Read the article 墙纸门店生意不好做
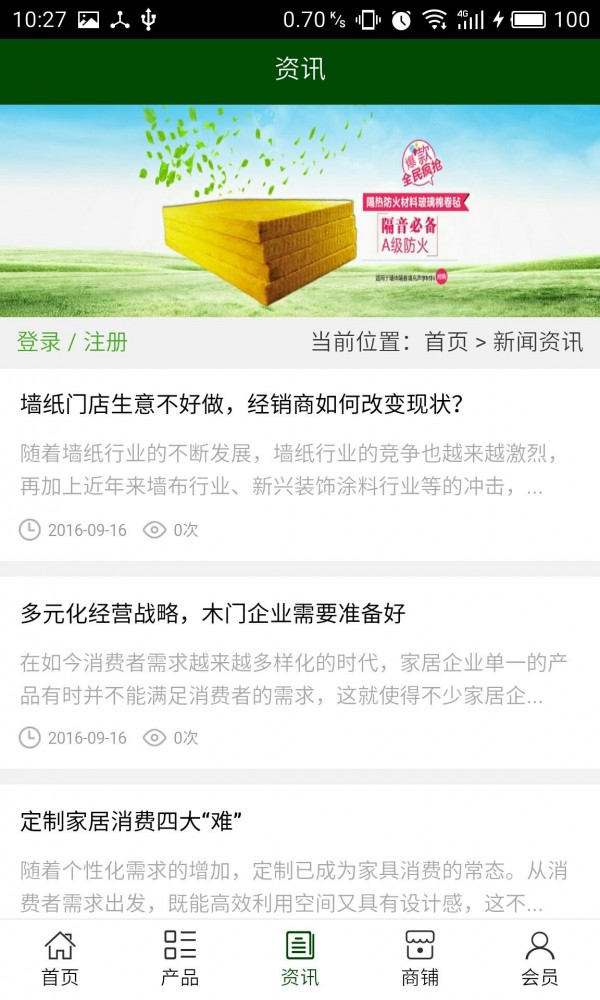Image resolution: width=600 pixels, height=1000 pixels. [x=240, y=405]
